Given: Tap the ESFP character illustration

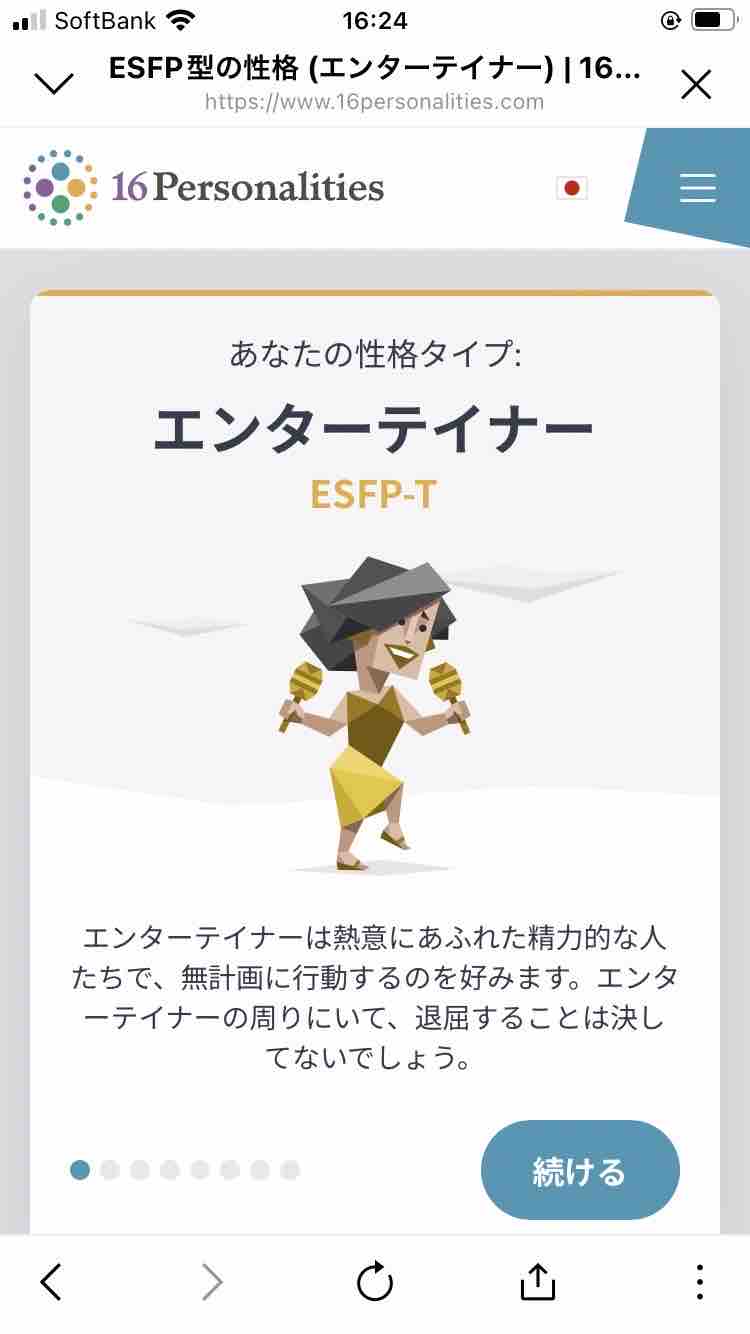Looking at the screenshot, I should pyautogui.click(x=375, y=710).
